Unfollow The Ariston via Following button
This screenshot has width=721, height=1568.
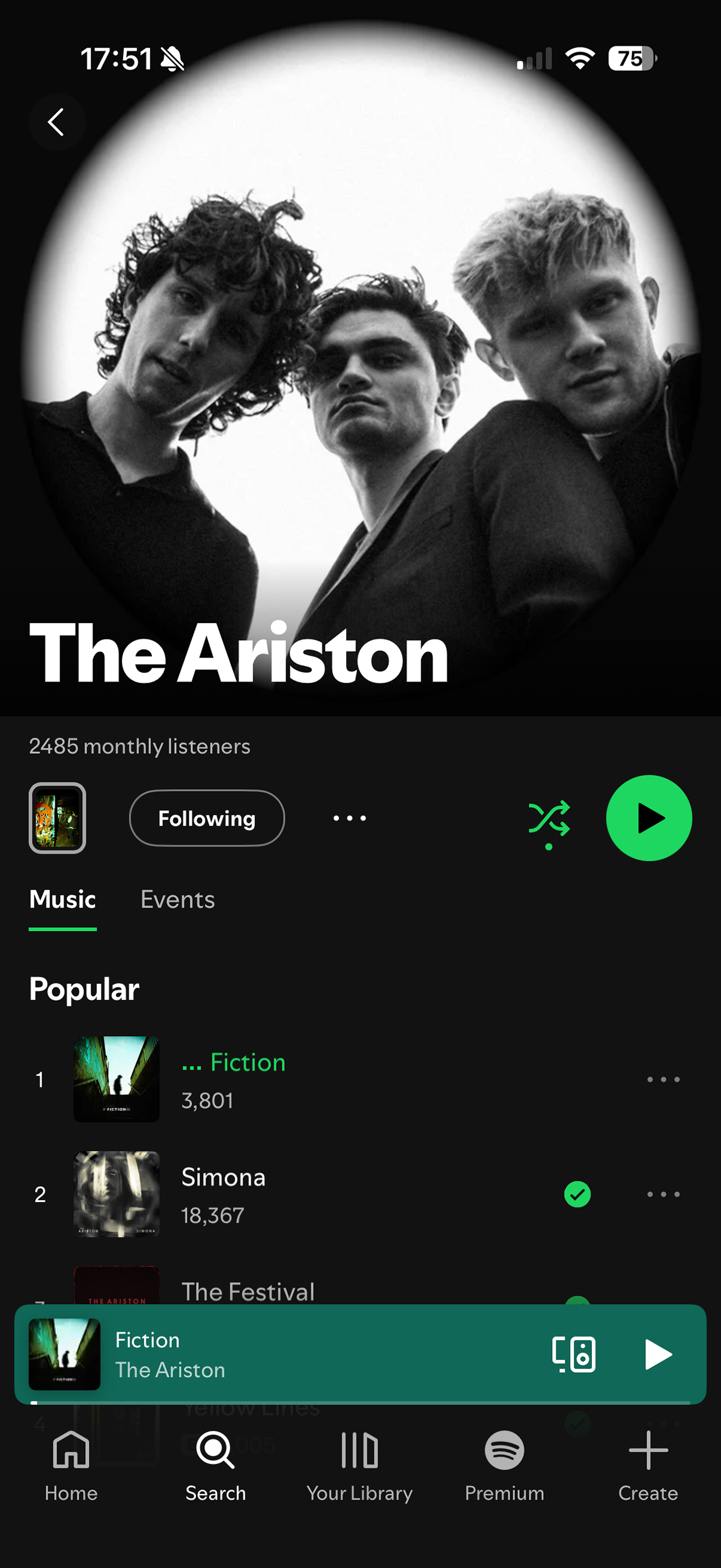tap(207, 818)
